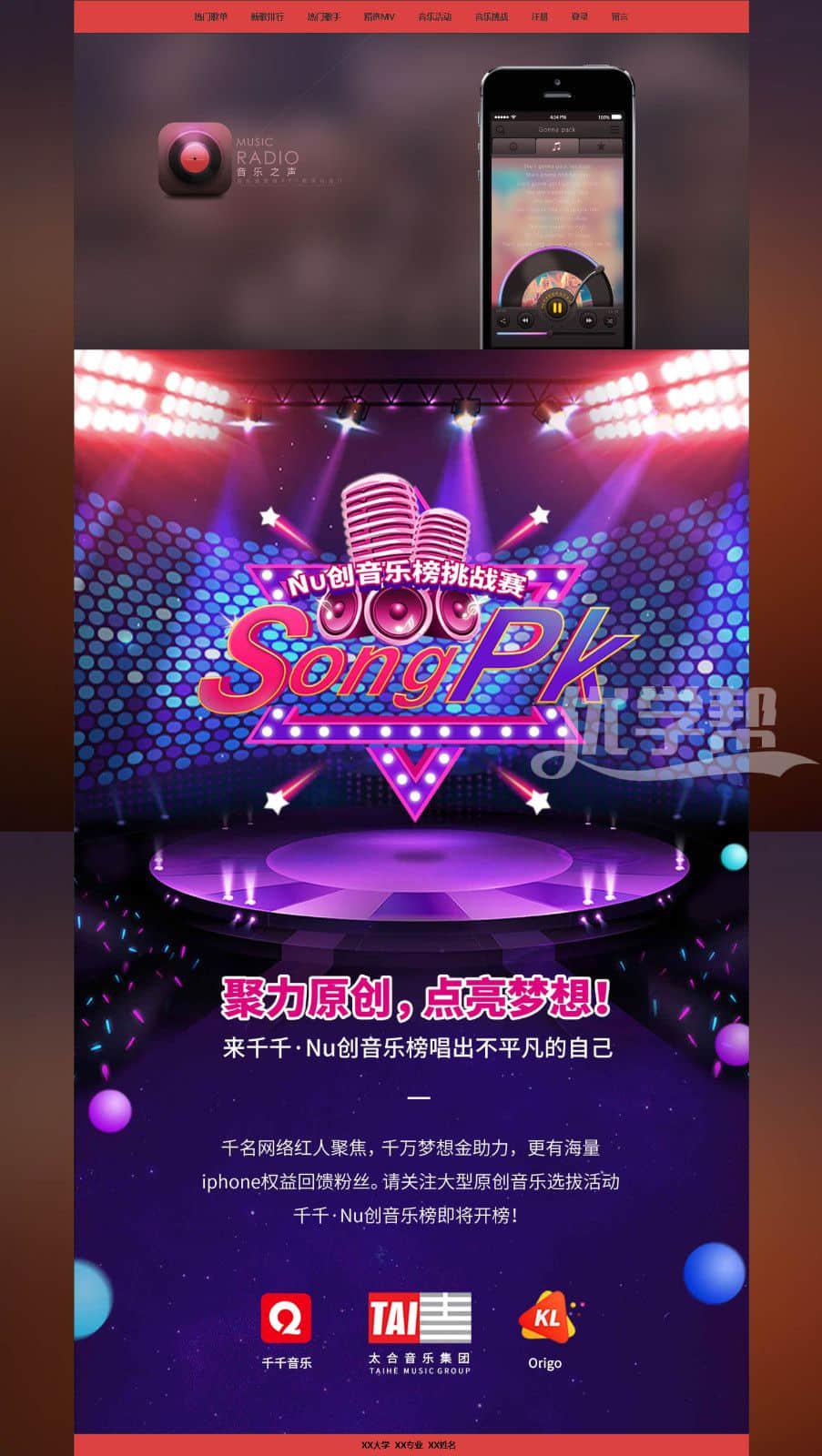Open the 留言 message page

coord(619,16)
